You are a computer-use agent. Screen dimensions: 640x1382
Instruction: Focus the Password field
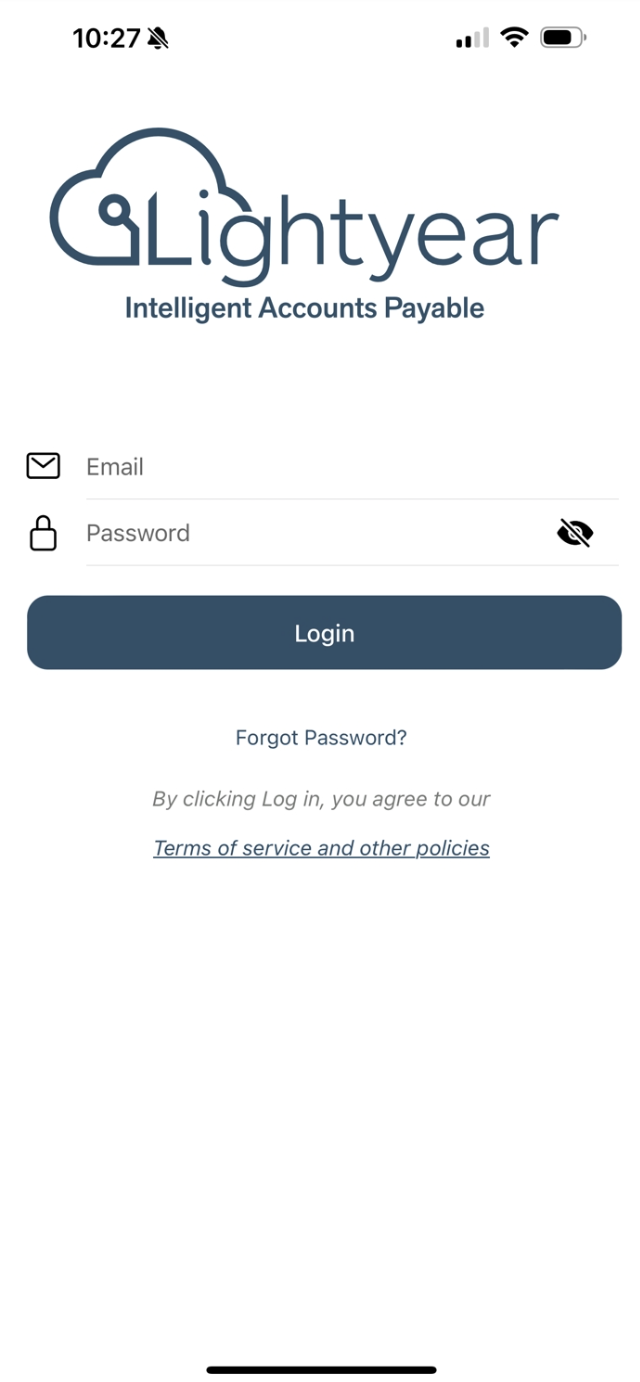[315, 533]
